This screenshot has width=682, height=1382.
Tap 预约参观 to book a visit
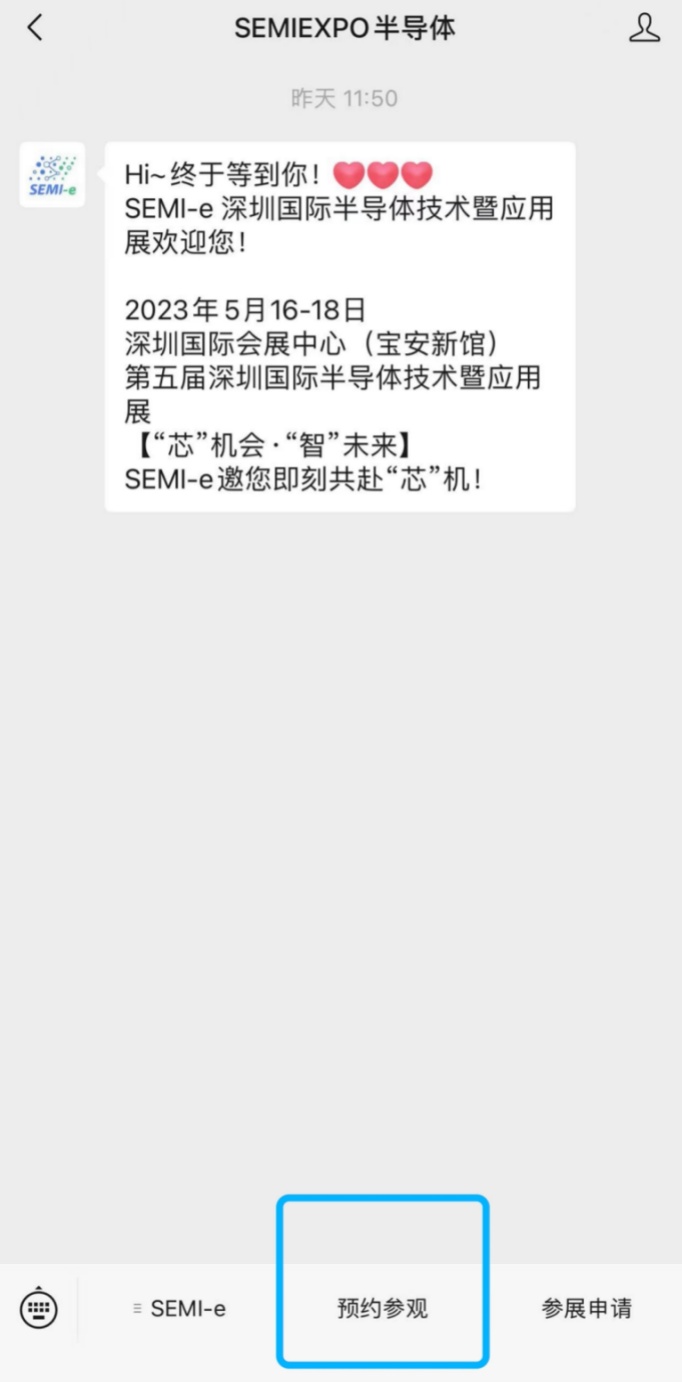[x=383, y=1308]
